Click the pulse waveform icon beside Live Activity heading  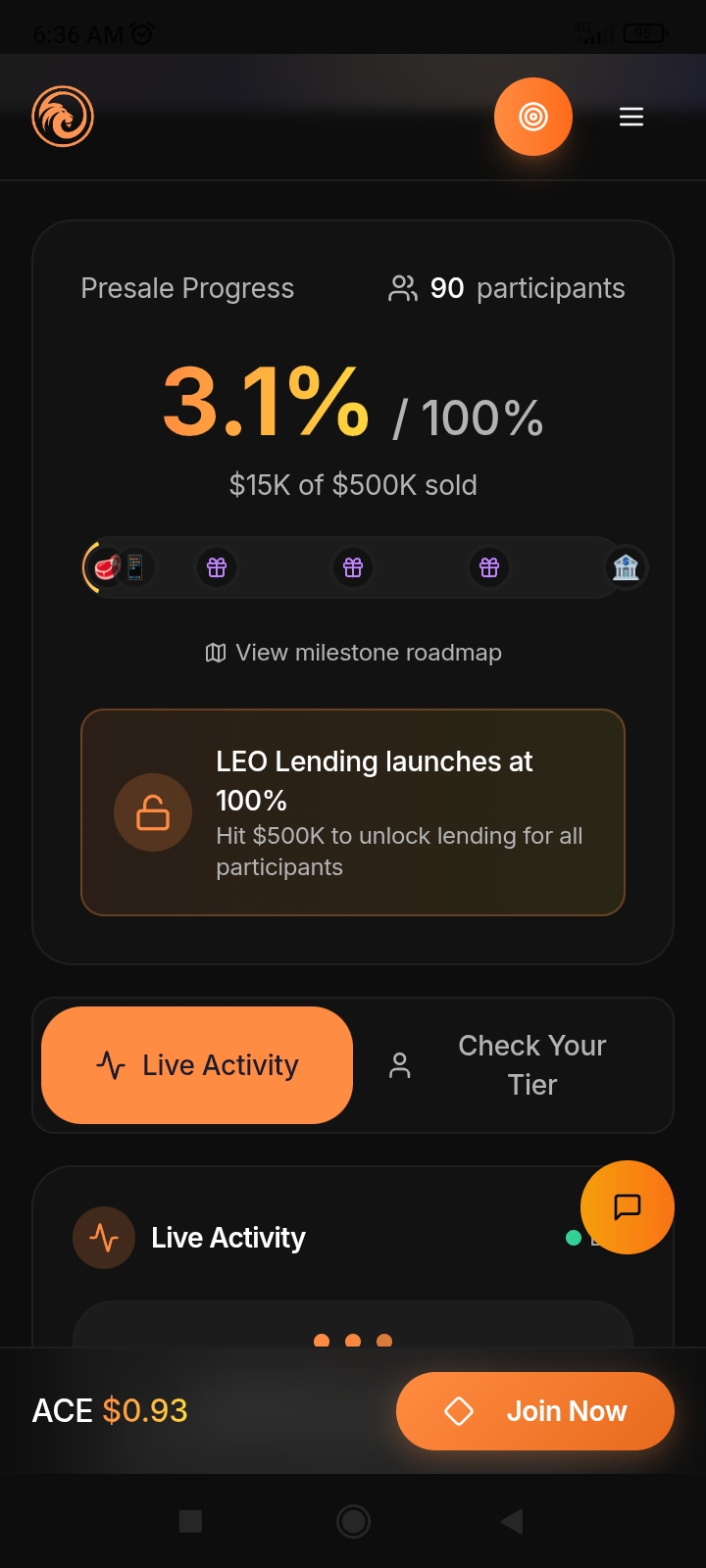click(x=104, y=1237)
